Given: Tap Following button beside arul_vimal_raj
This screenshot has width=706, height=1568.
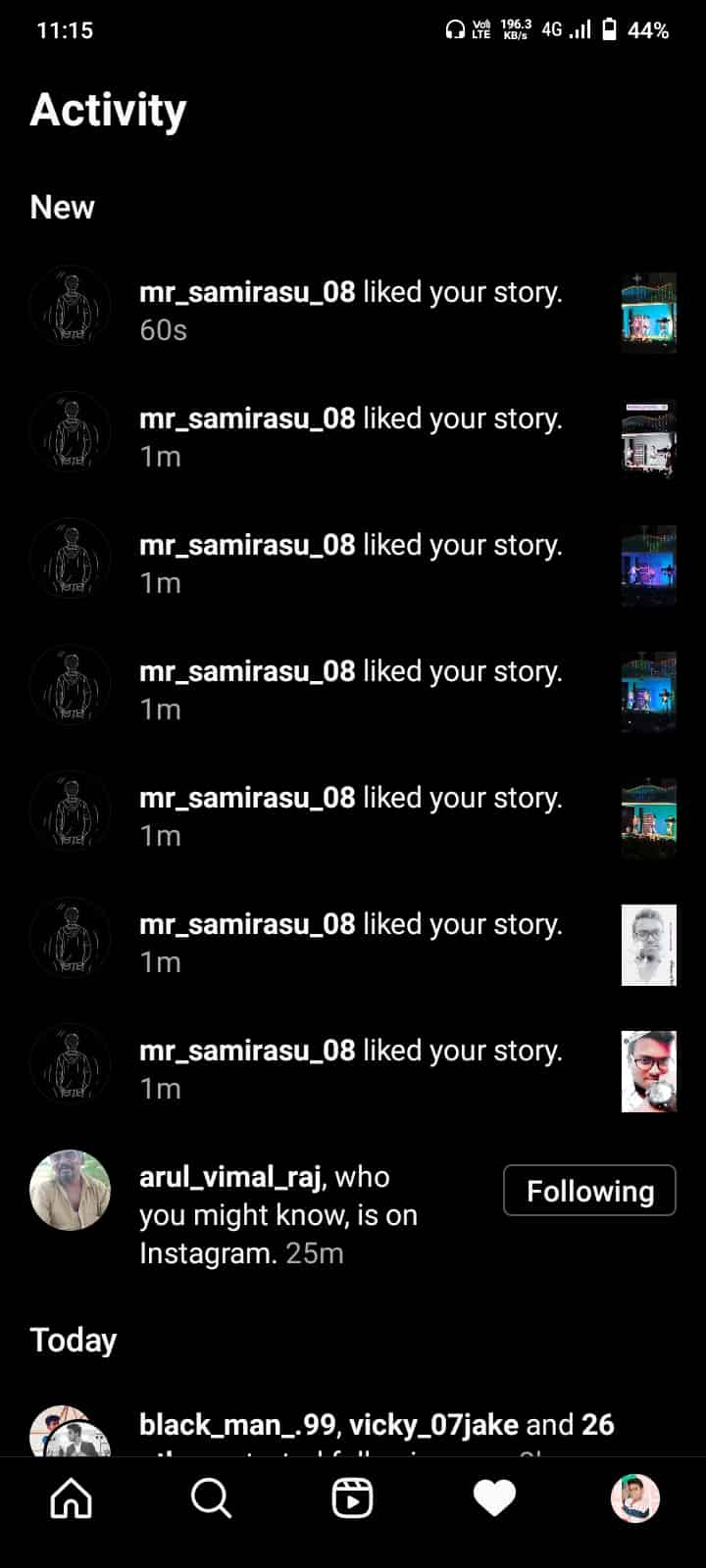Looking at the screenshot, I should pos(589,1191).
